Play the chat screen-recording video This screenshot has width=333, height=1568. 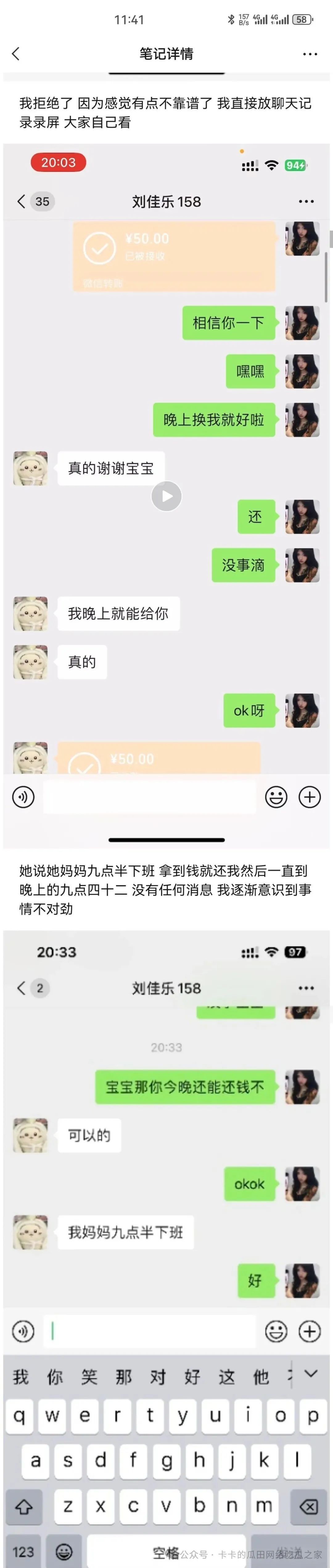[166, 496]
